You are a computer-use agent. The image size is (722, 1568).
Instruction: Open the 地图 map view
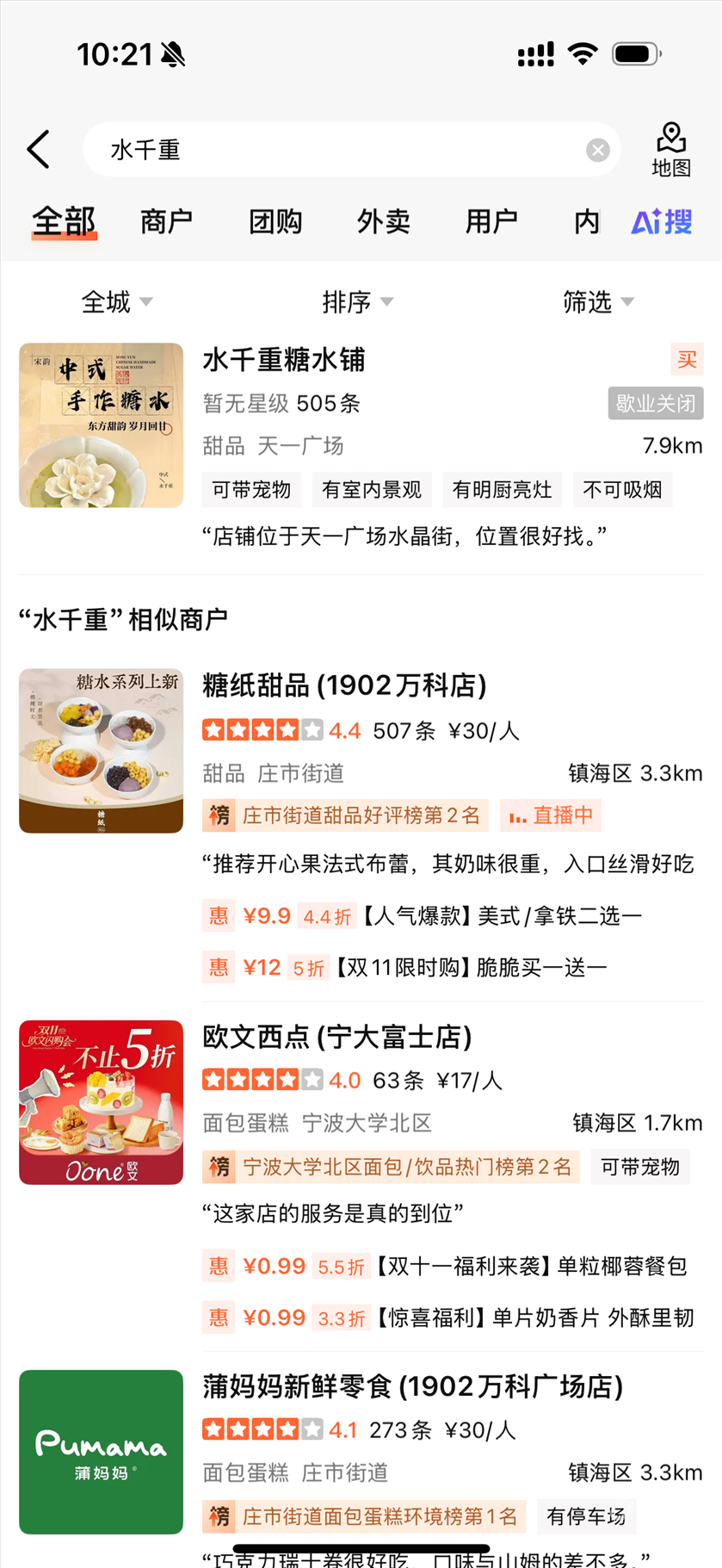[670, 150]
